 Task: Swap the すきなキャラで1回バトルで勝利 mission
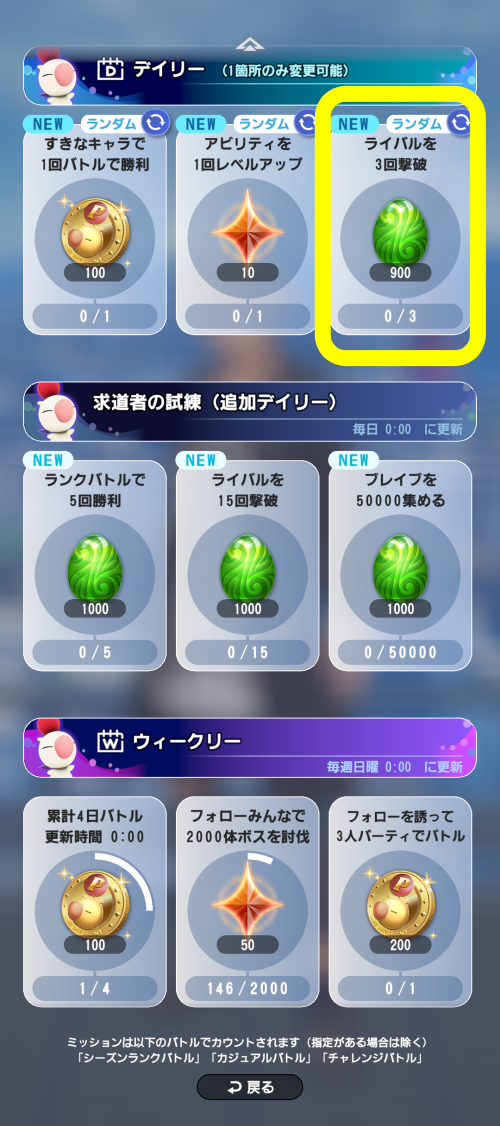[x=155, y=123]
